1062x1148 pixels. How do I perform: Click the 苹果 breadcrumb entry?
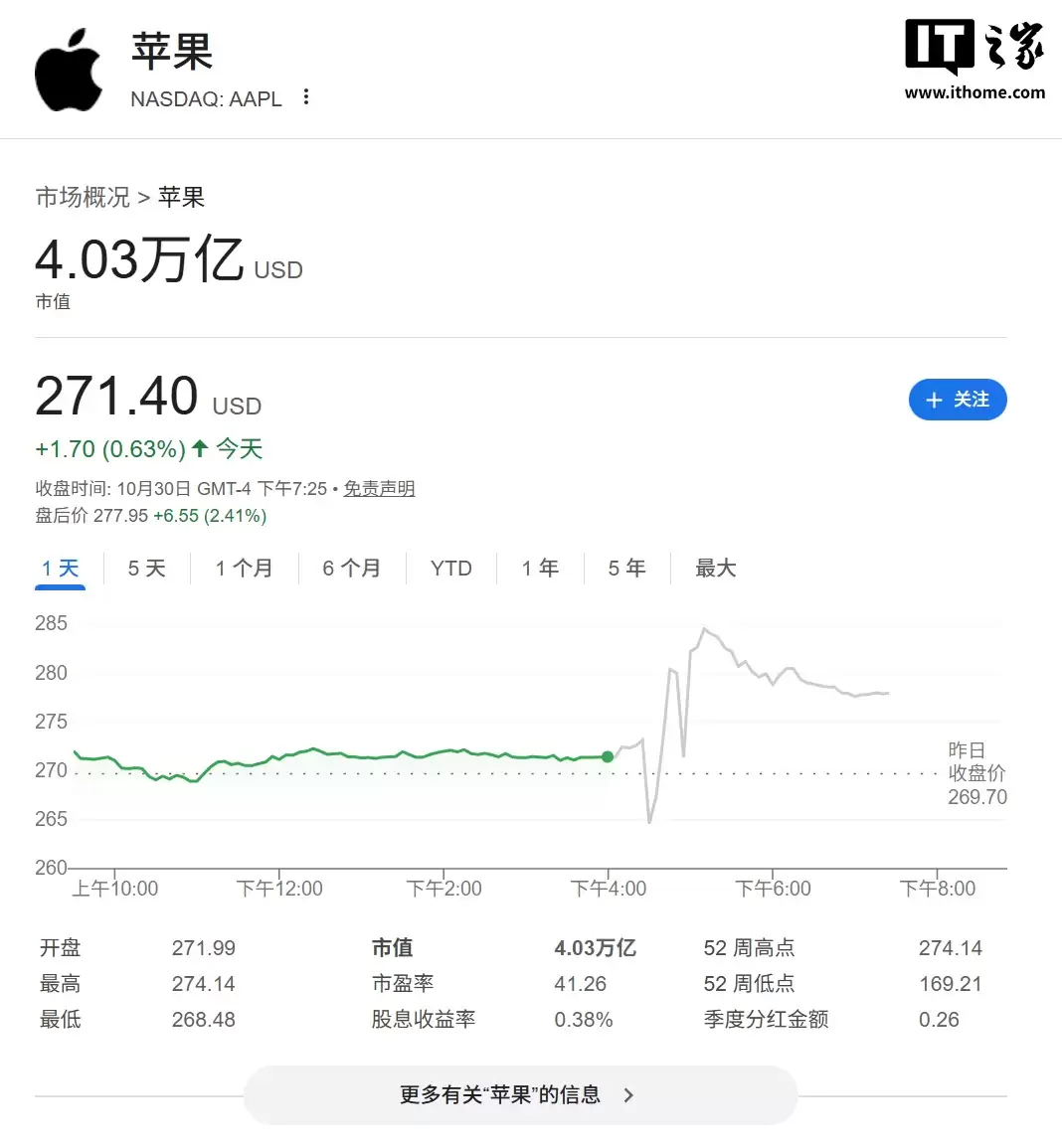[x=181, y=197]
